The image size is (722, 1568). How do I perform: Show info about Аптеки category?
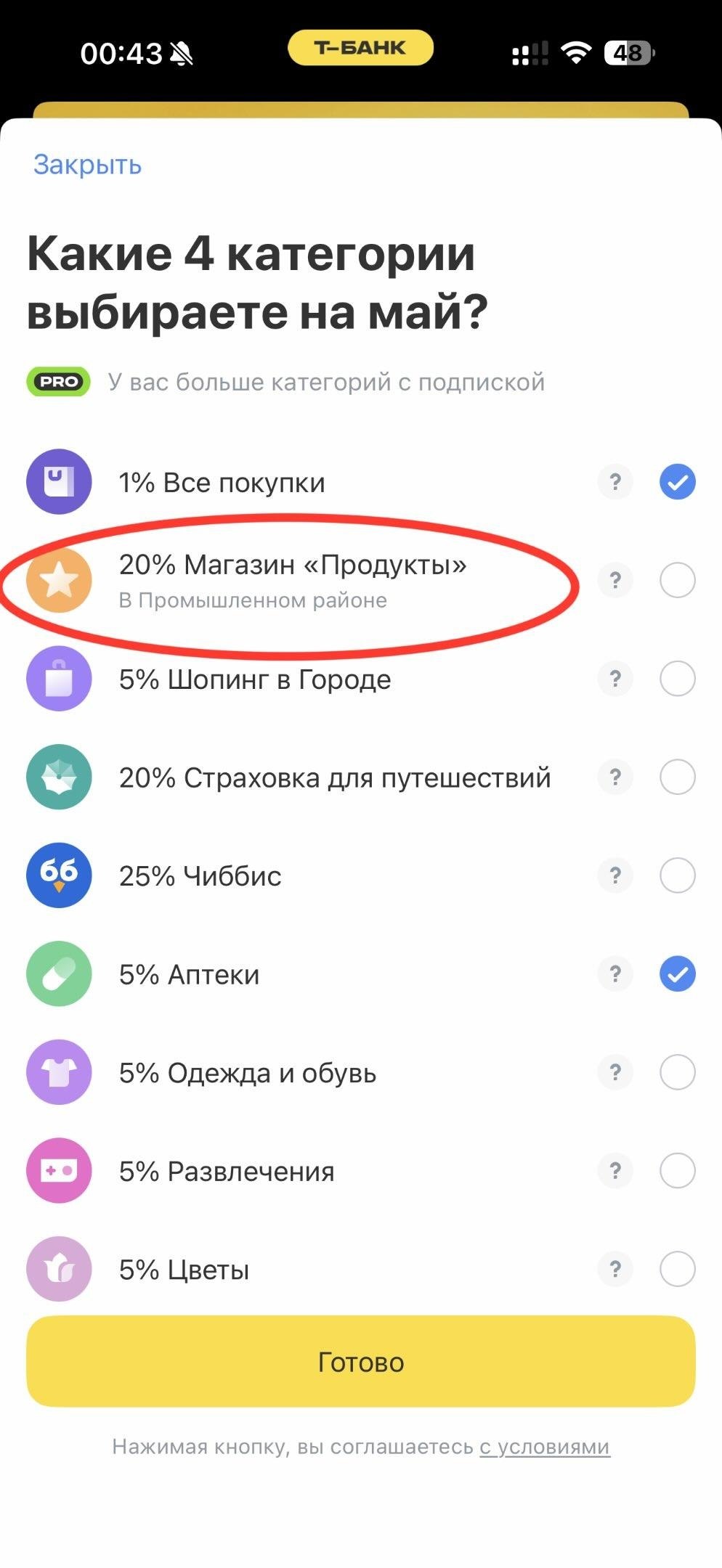tap(615, 974)
